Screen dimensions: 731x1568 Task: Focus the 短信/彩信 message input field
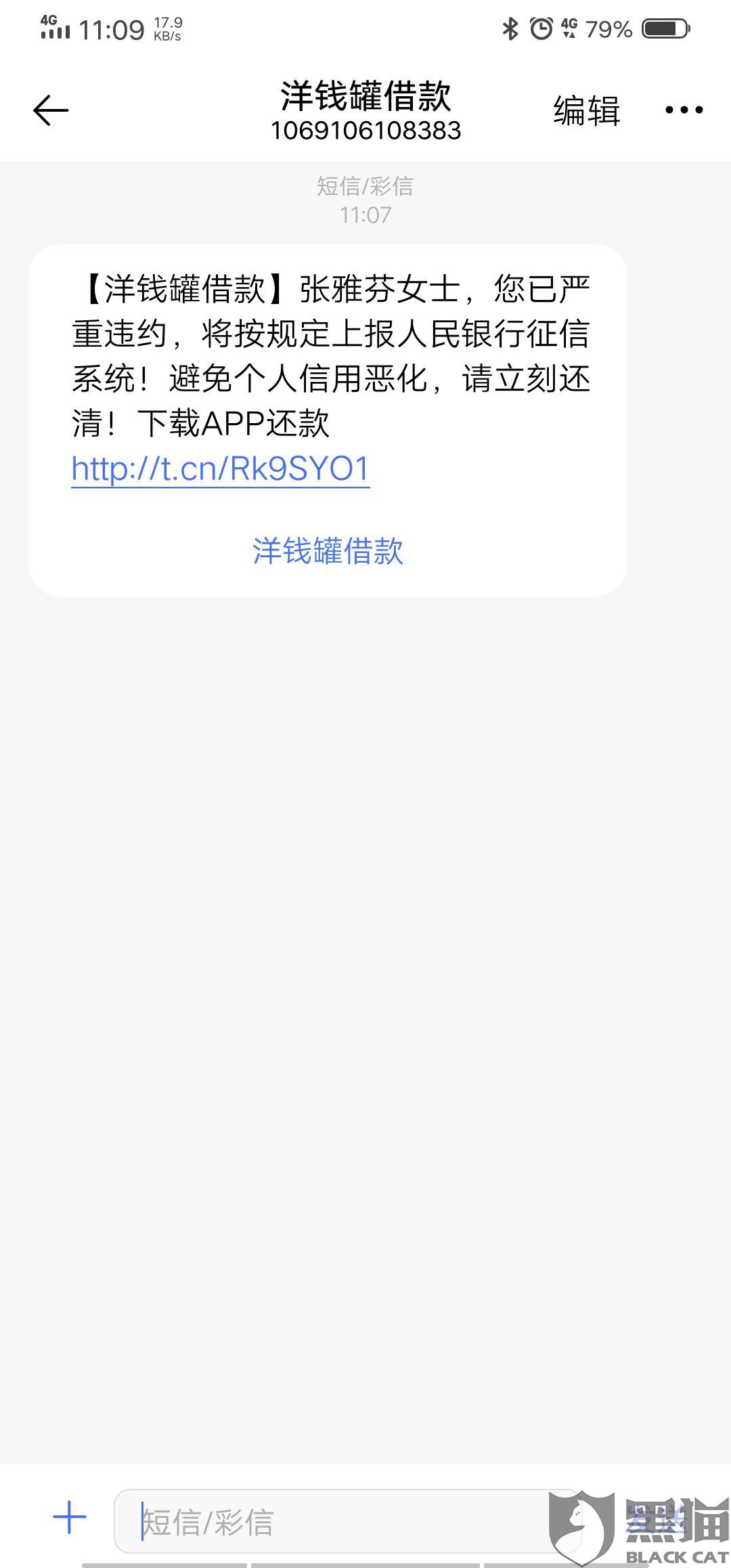pos(338,1521)
